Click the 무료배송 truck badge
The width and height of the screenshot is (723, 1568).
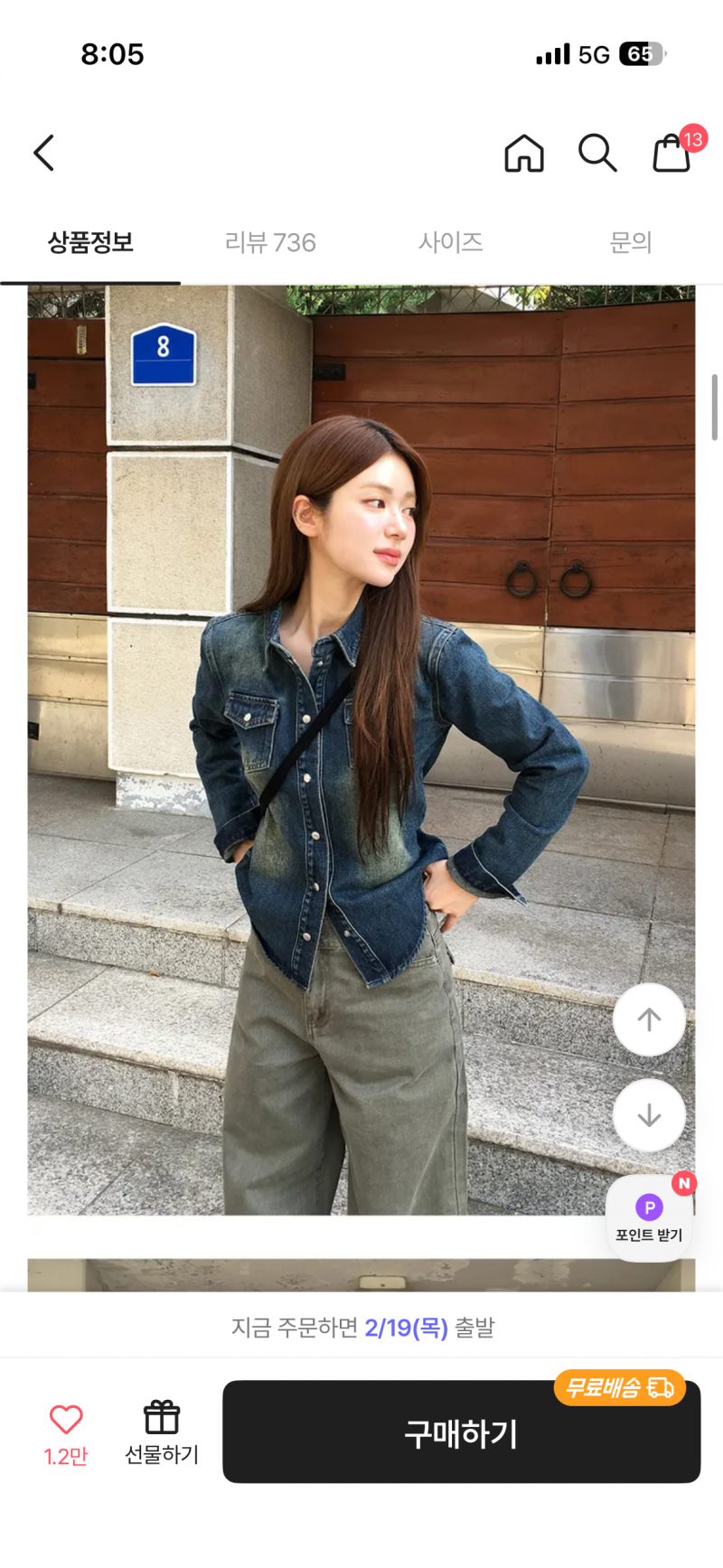pos(619,1388)
